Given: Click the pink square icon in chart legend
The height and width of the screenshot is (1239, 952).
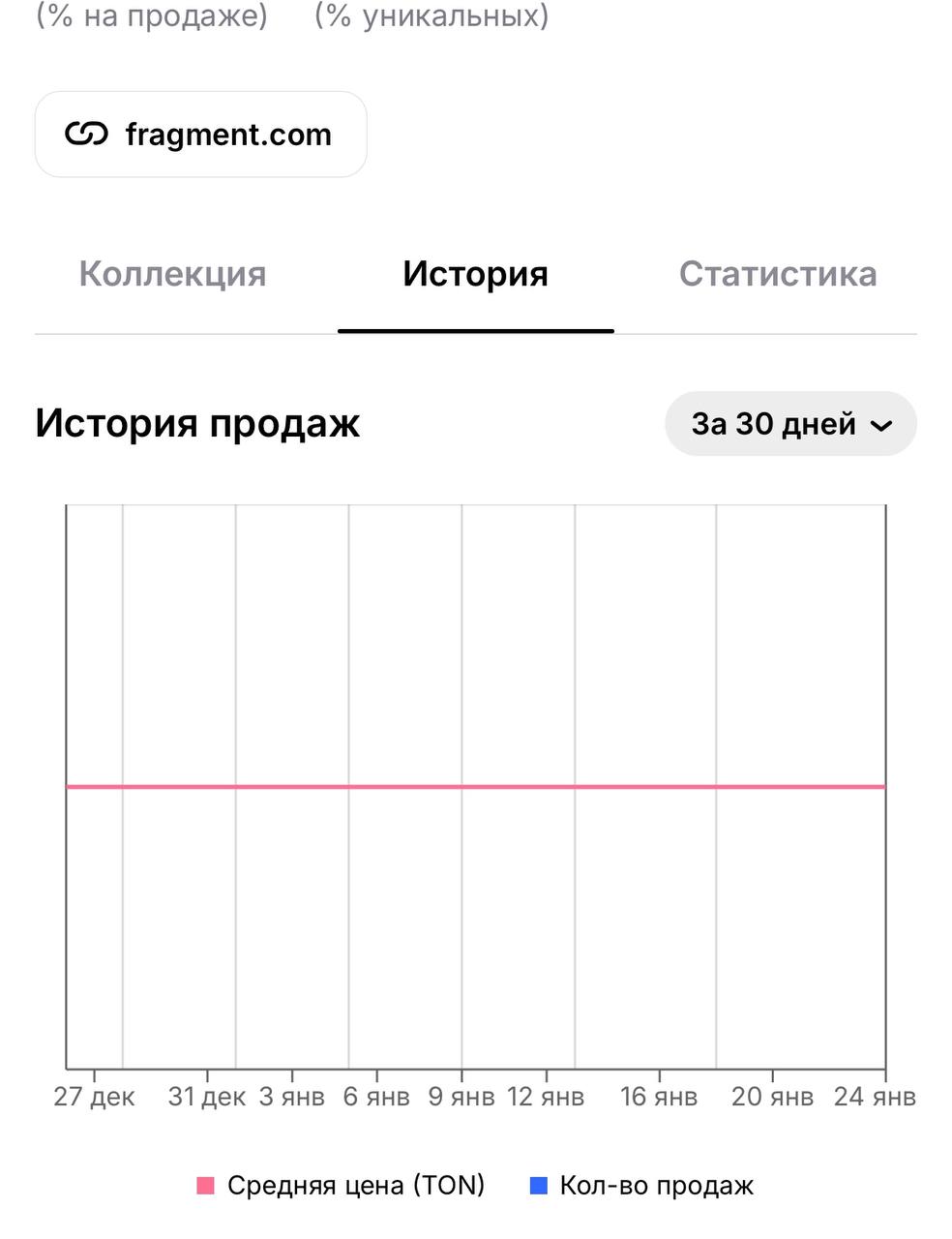Looking at the screenshot, I should pyautogui.click(x=205, y=1184).
